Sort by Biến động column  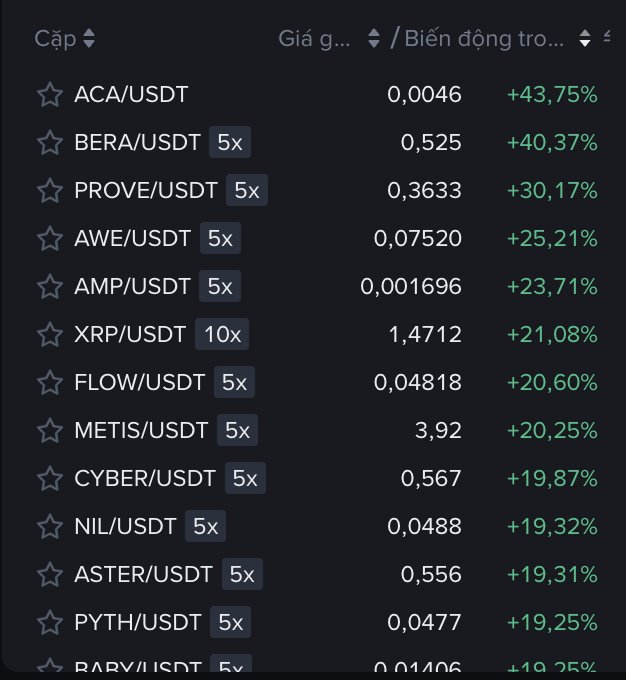tap(497, 39)
